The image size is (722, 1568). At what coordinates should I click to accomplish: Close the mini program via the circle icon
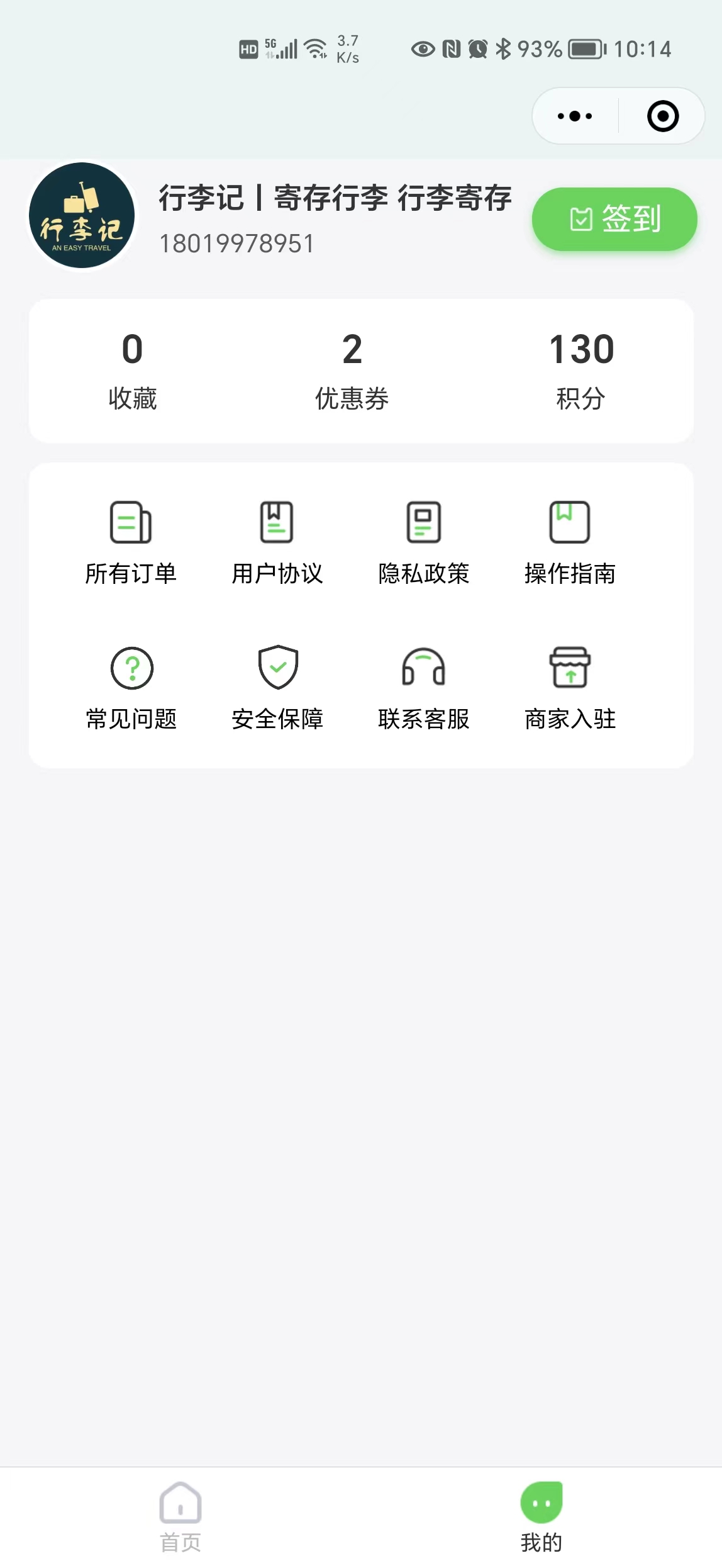(663, 116)
